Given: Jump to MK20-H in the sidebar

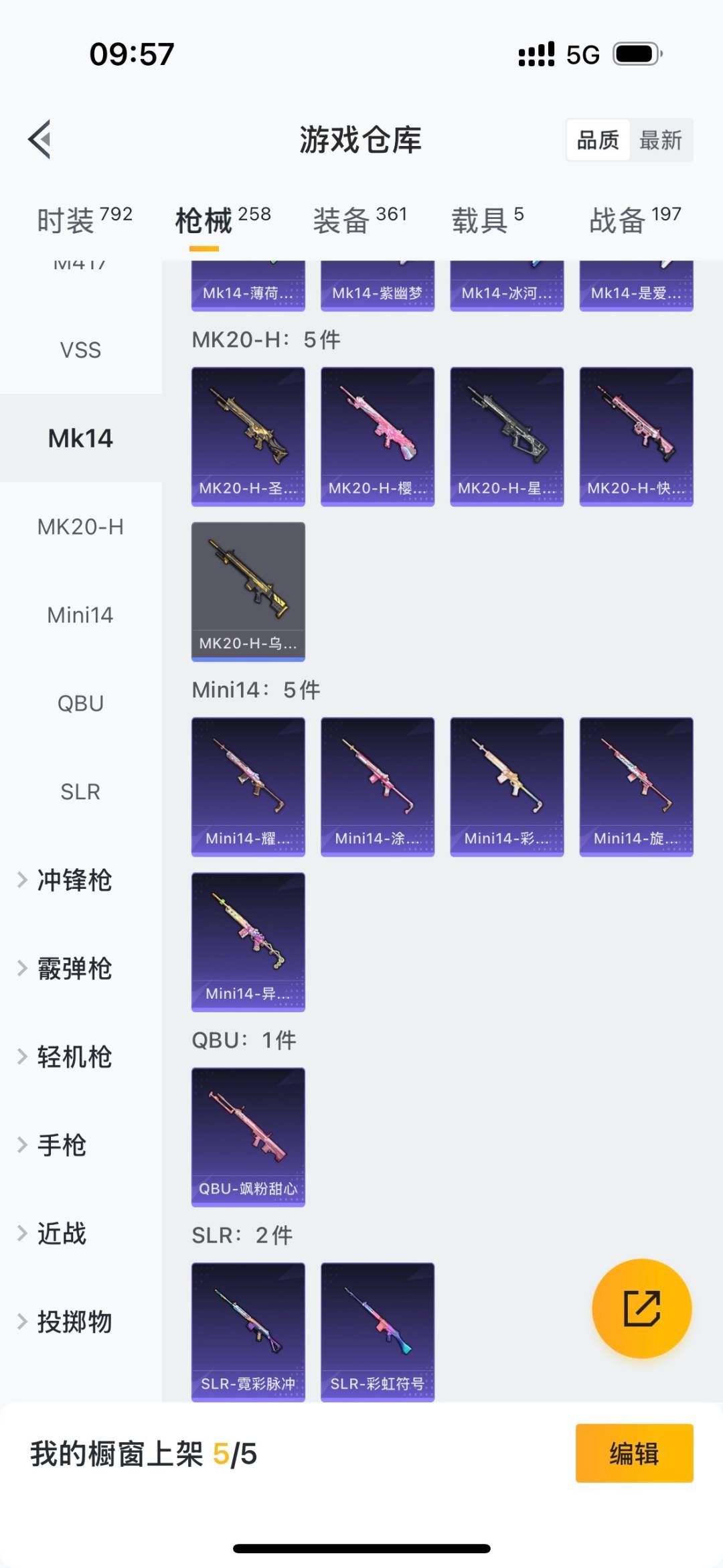Looking at the screenshot, I should 80,526.
